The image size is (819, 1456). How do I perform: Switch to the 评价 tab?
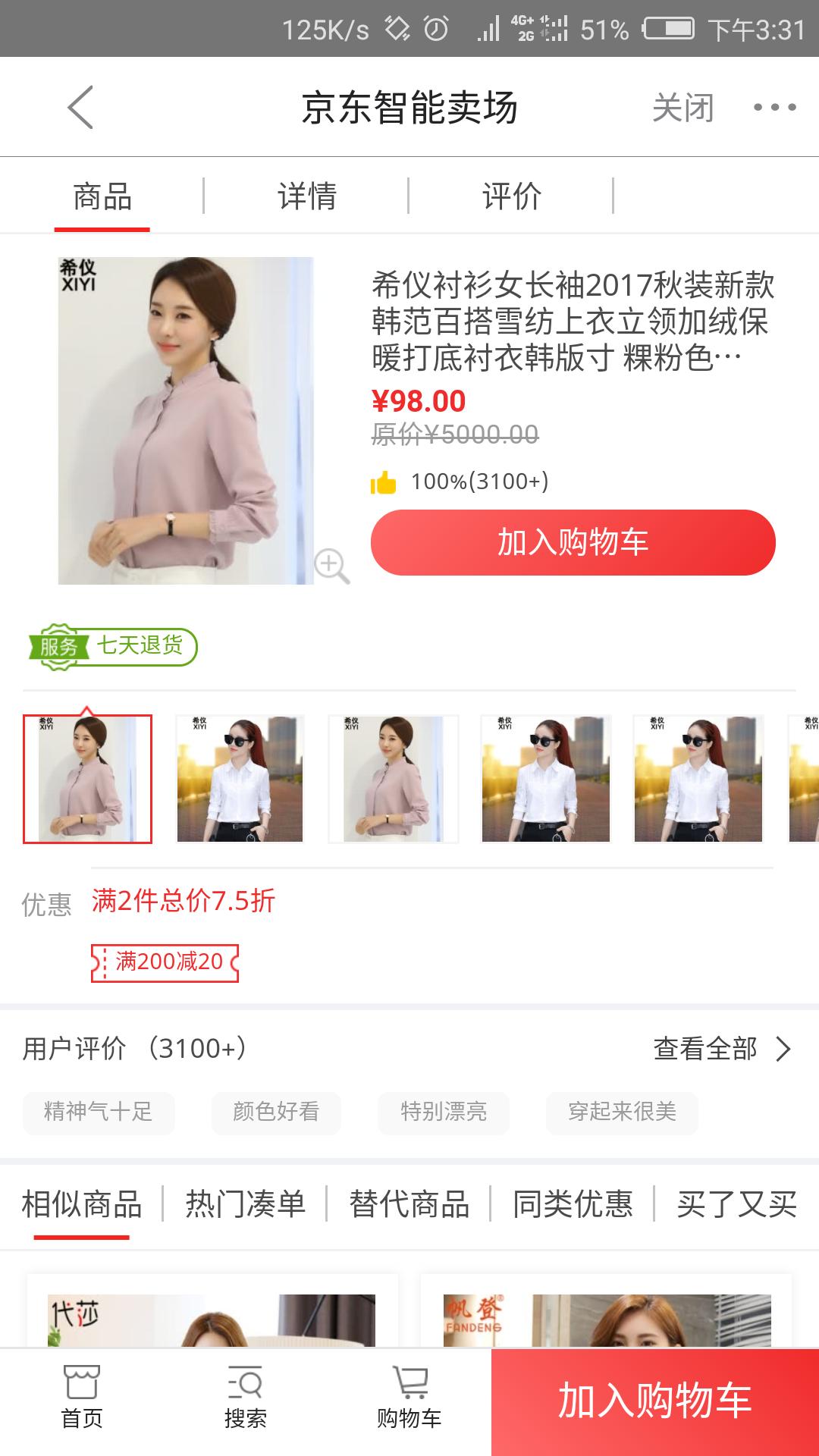(x=512, y=196)
